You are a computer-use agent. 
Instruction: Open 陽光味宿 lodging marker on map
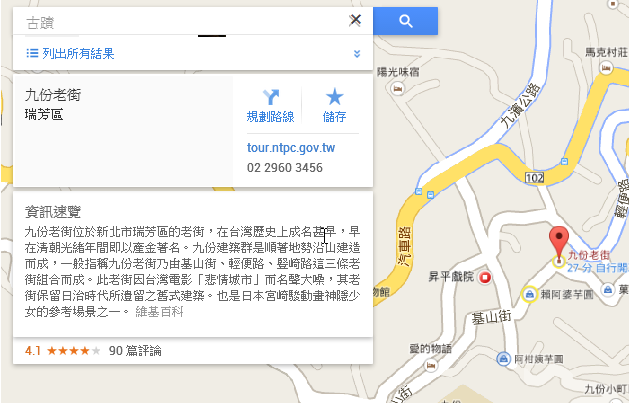pyautogui.click(x=398, y=87)
